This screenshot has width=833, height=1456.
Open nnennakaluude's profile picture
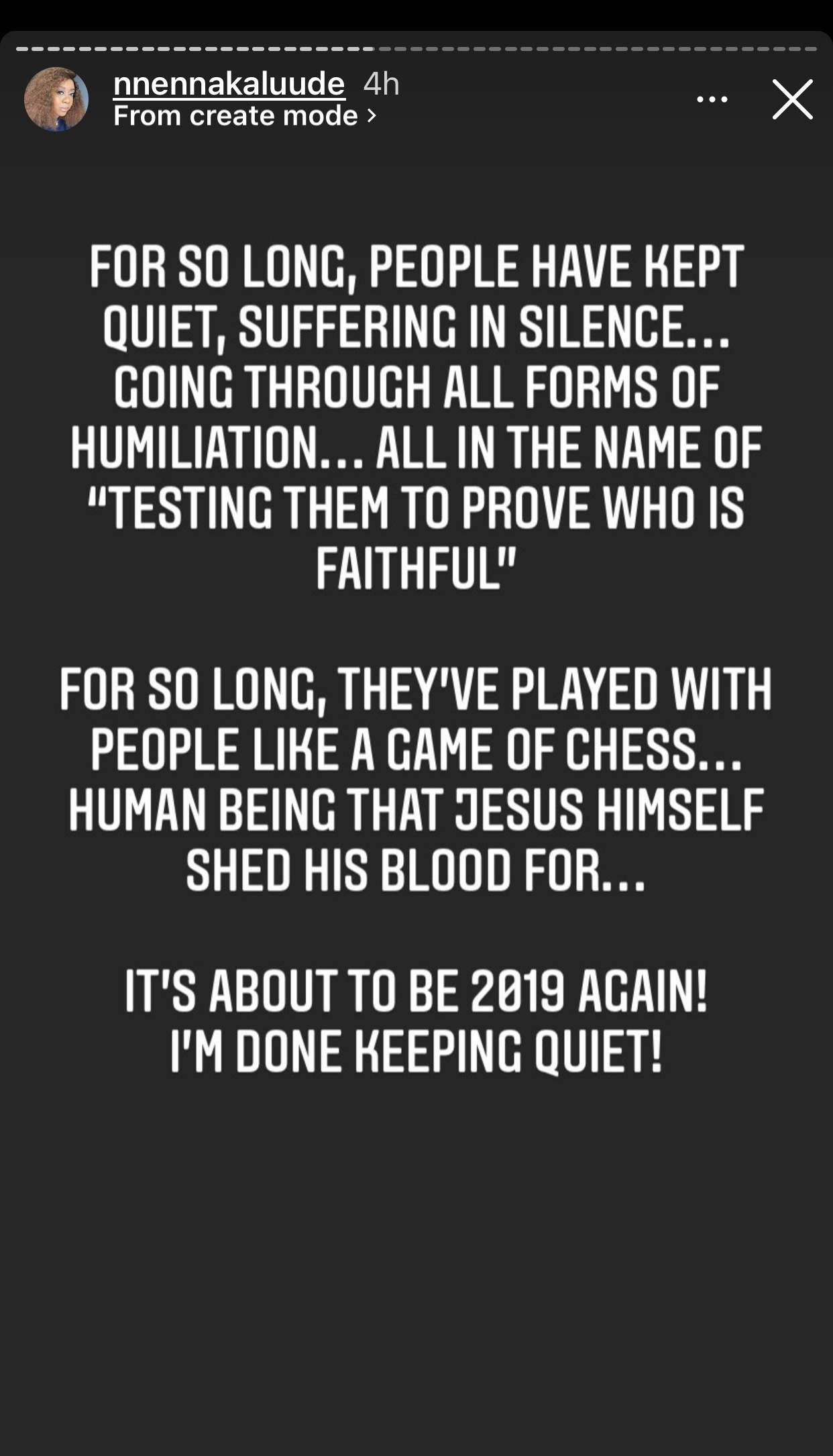coord(56,100)
